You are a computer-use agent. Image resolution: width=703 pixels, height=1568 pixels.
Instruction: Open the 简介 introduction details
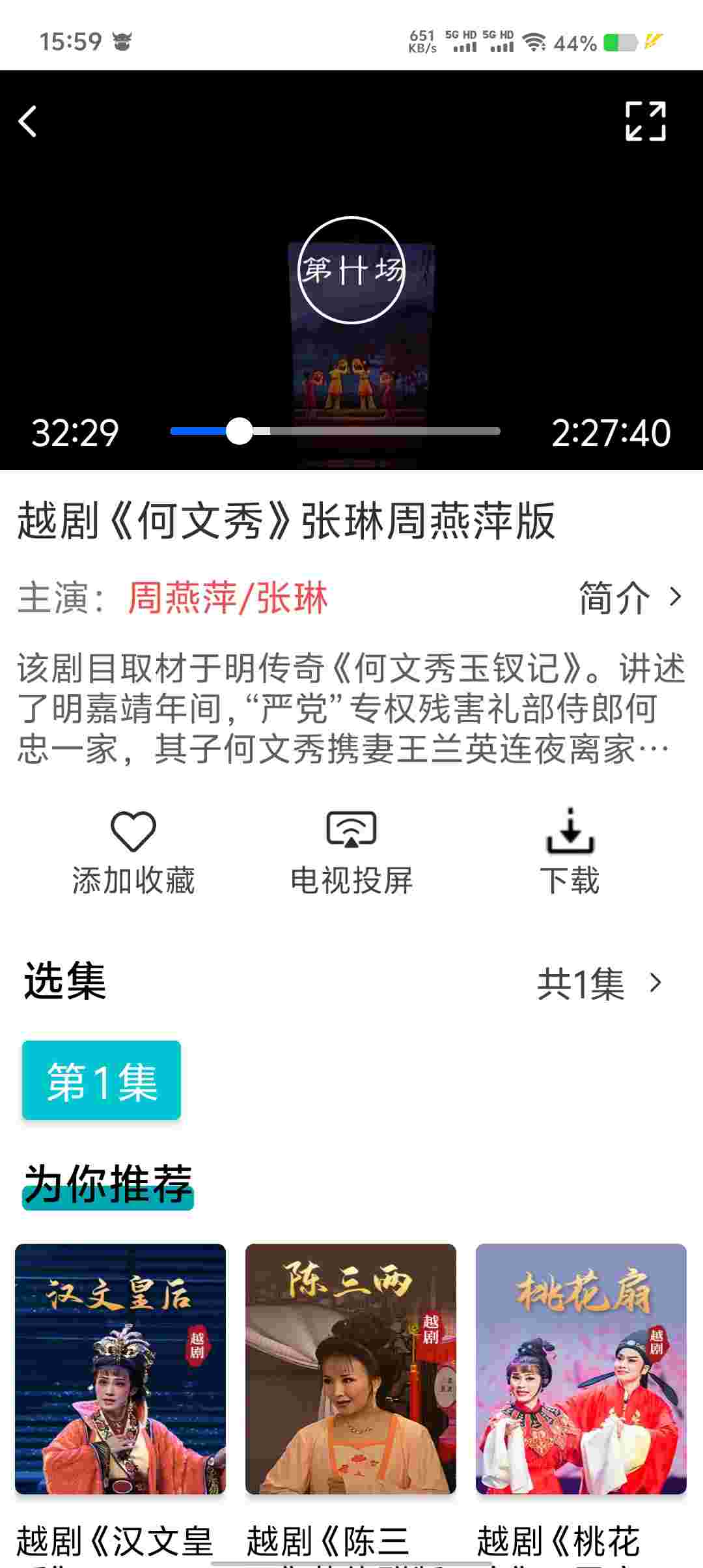629,597
